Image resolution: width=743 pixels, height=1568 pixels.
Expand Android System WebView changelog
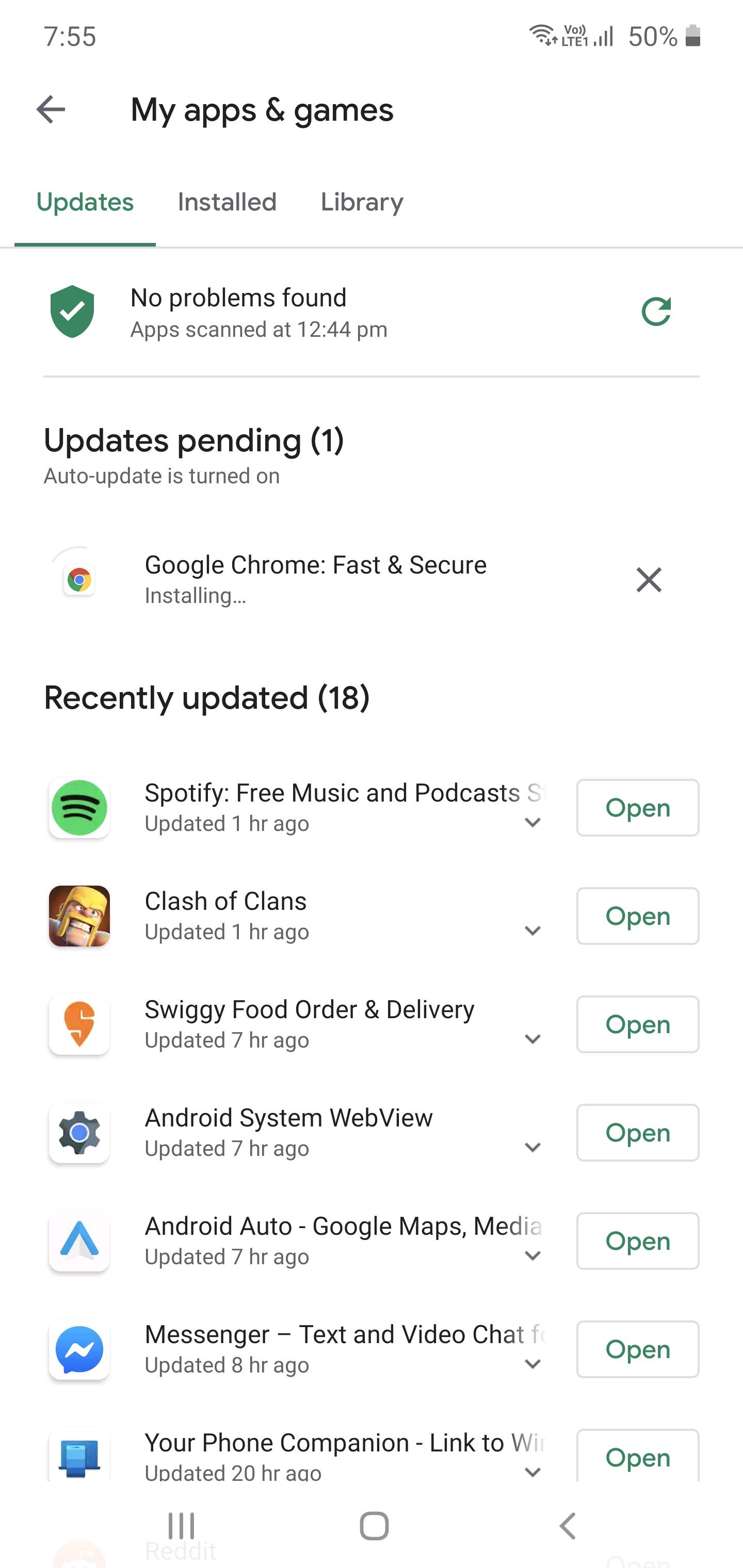(x=533, y=1148)
